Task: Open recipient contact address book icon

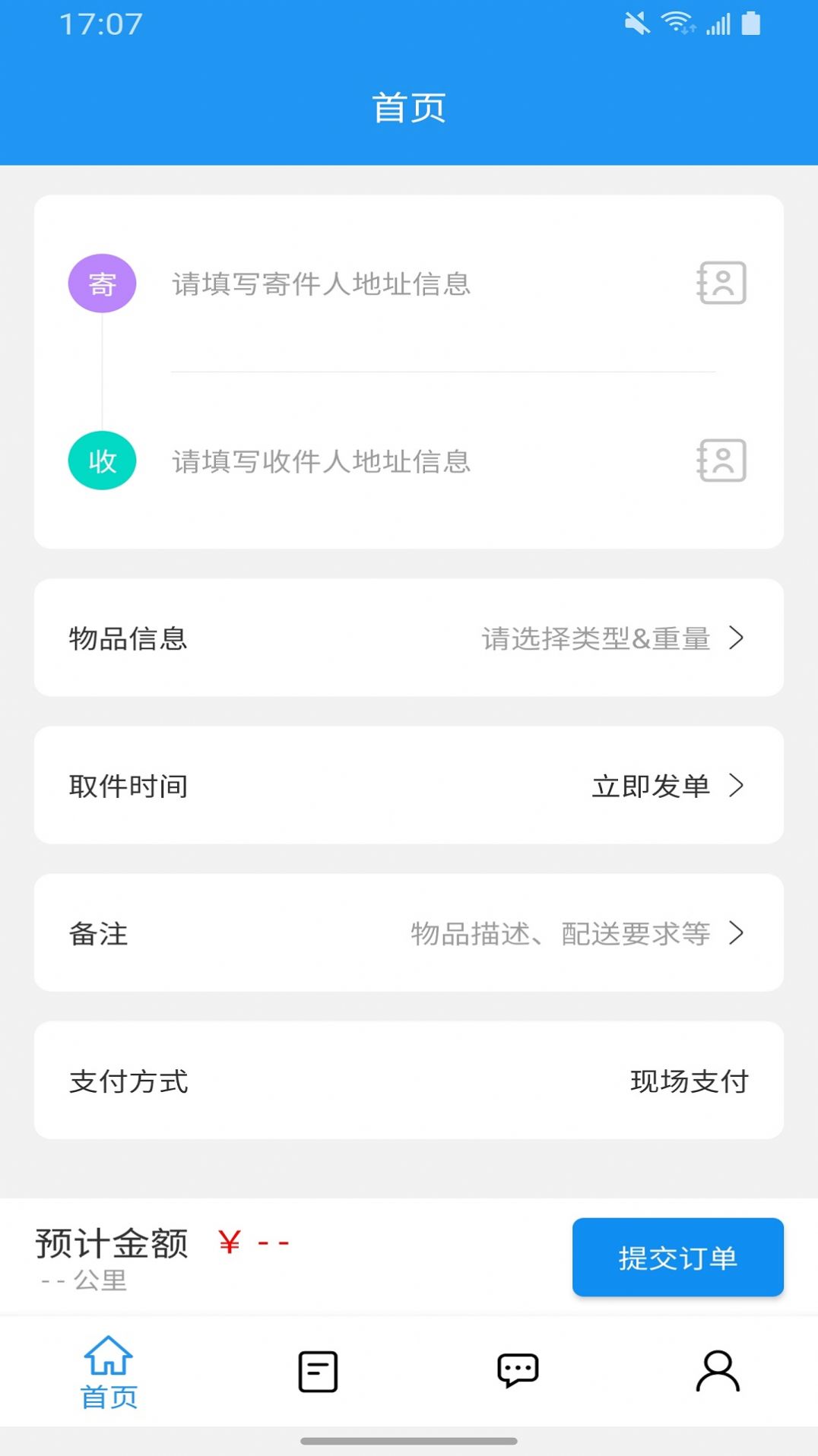Action: click(x=719, y=460)
